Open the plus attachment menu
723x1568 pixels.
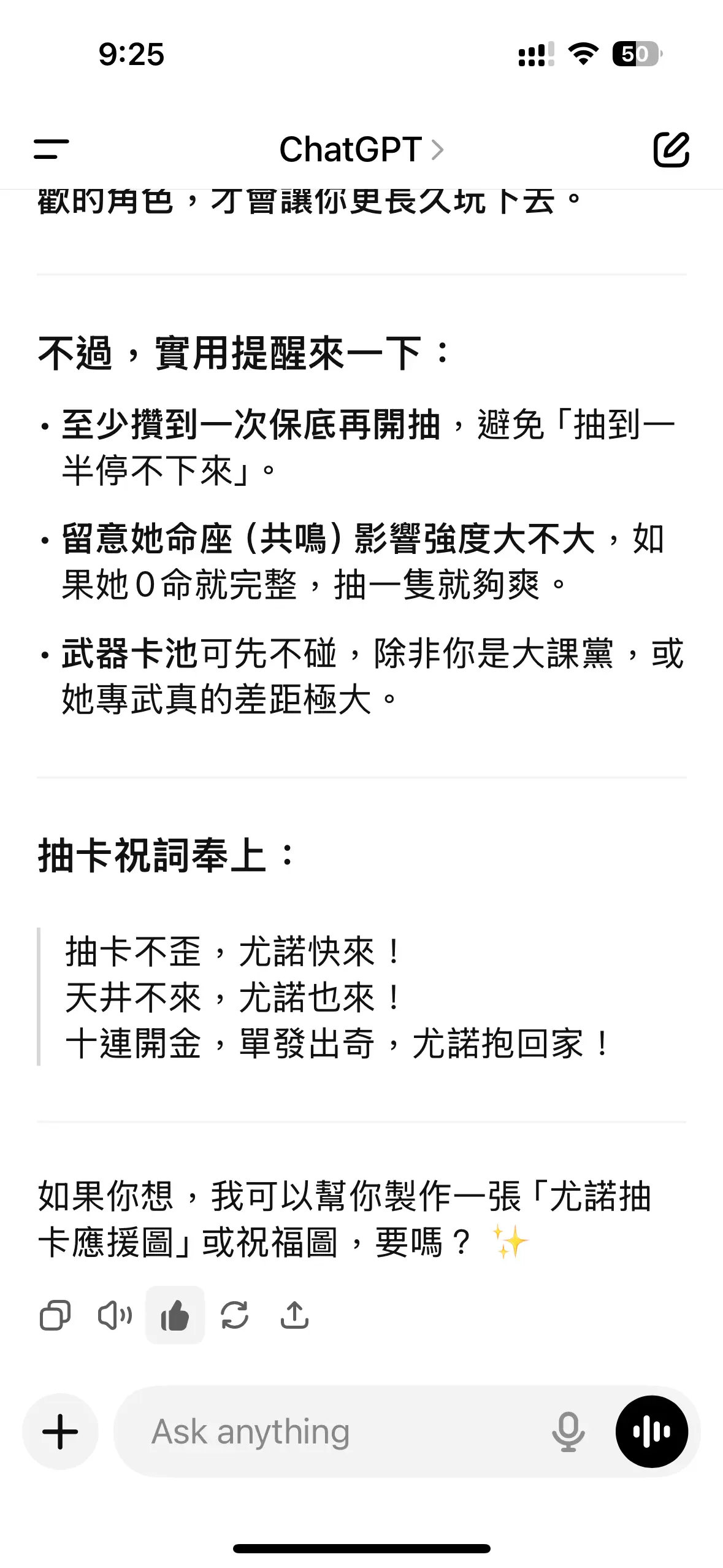point(60,1432)
